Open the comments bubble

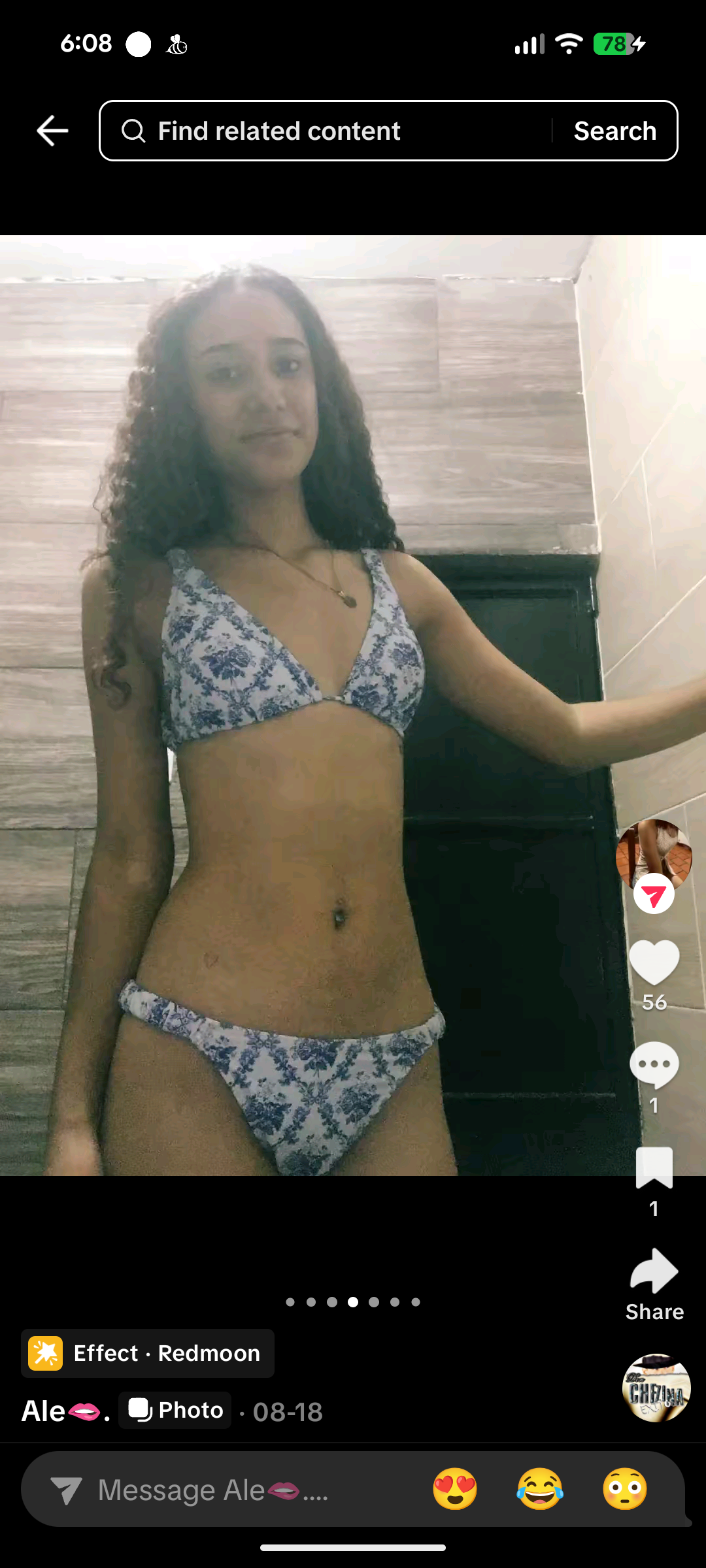[x=654, y=1065]
